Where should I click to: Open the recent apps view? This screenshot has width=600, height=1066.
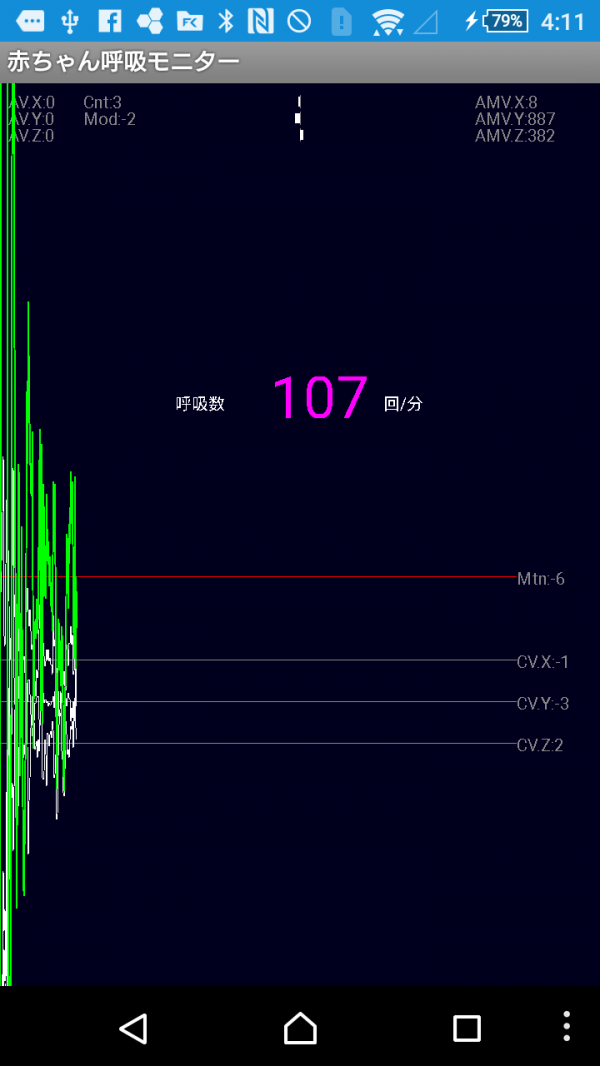click(x=466, y=1028)
